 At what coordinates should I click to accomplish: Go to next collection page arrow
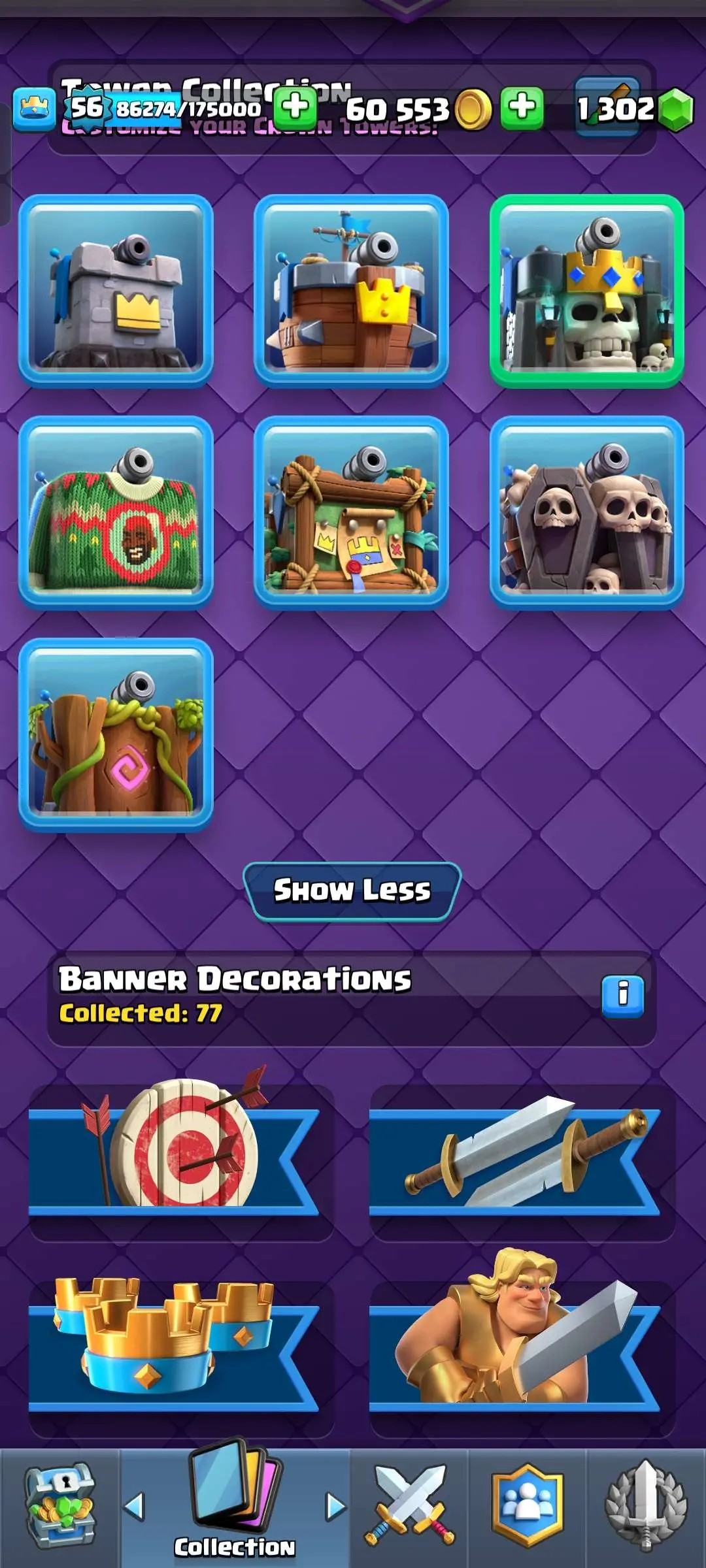point(335,1507)
